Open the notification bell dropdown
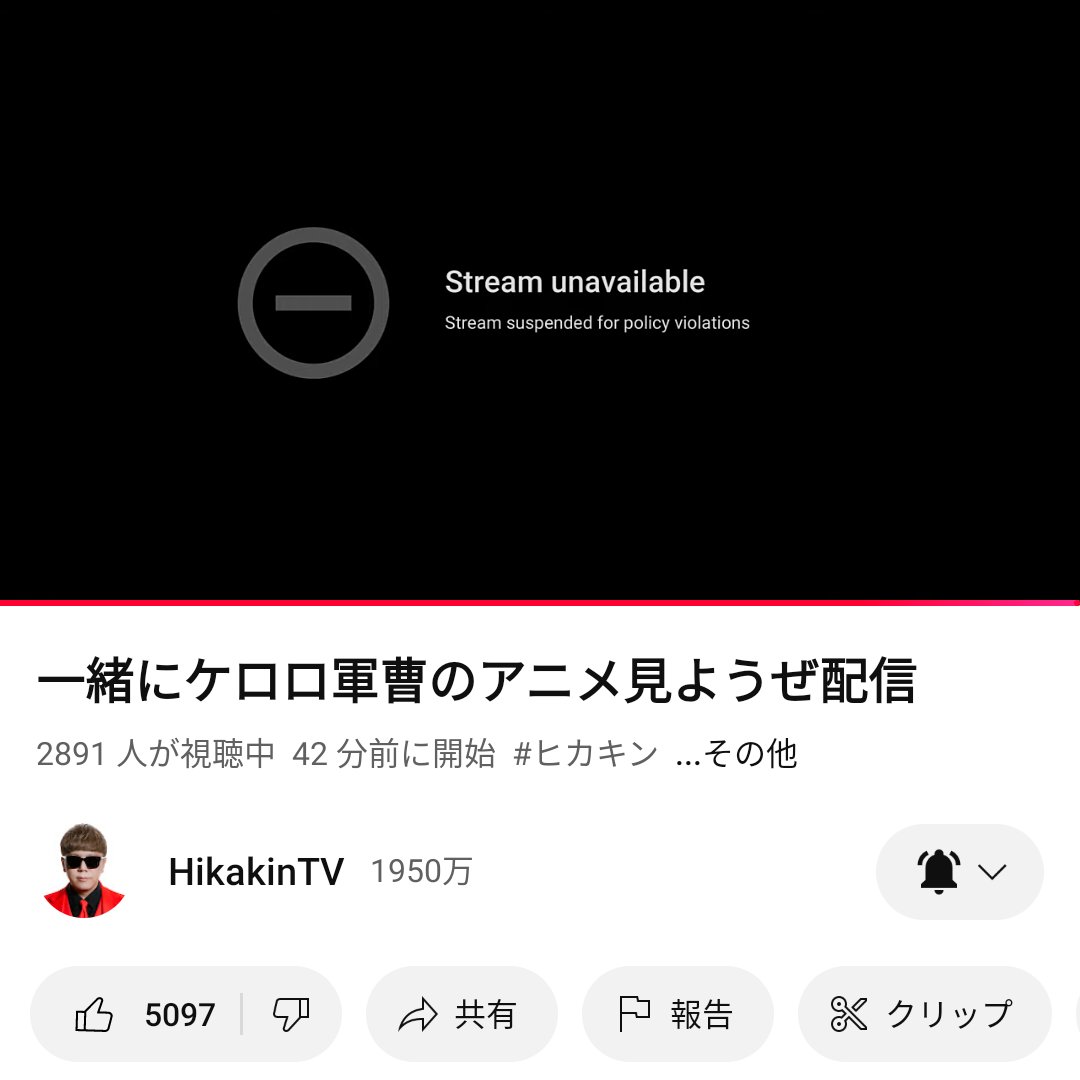 click(960, 872)
